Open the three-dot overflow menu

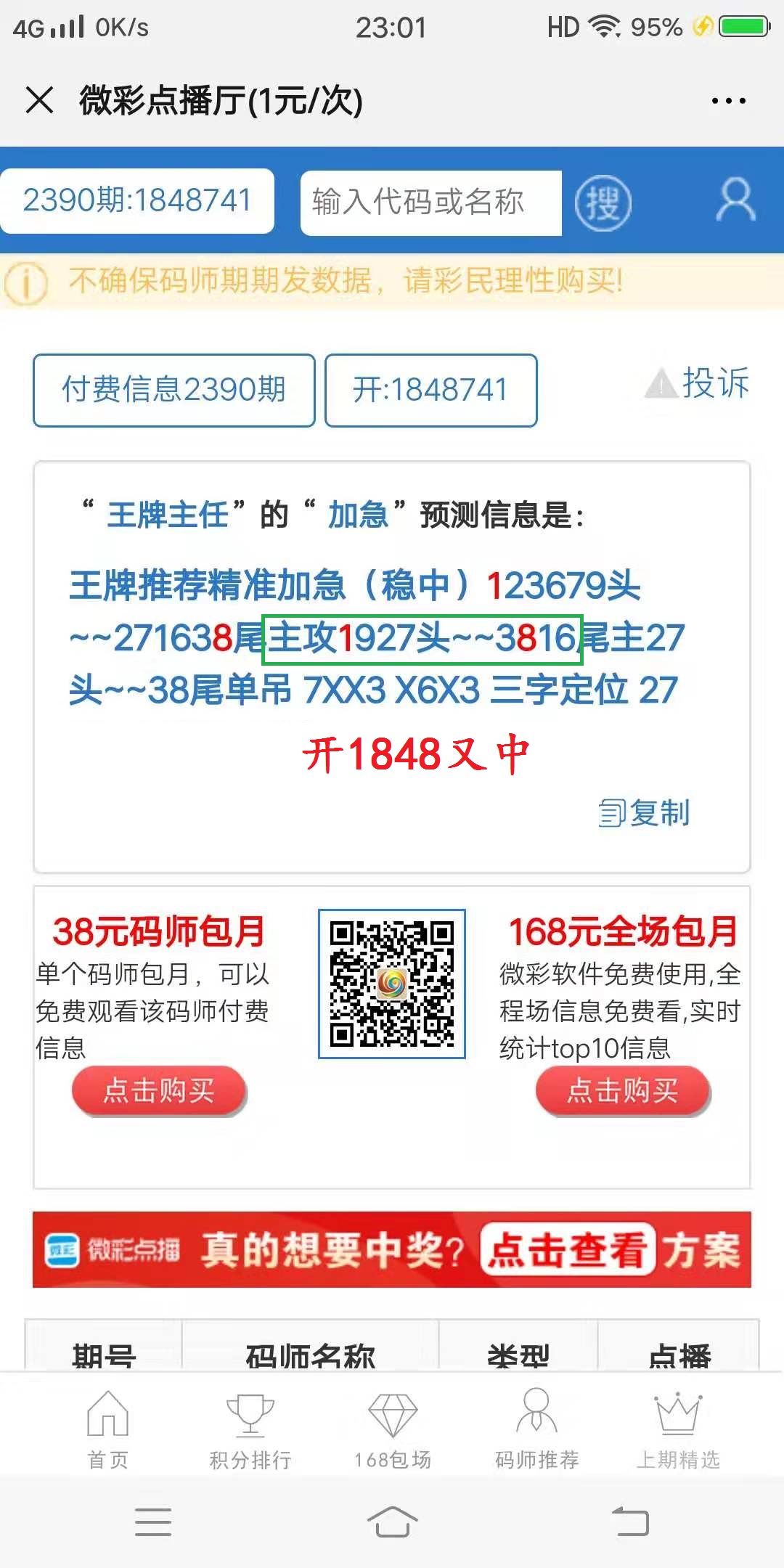coord(728,101)
